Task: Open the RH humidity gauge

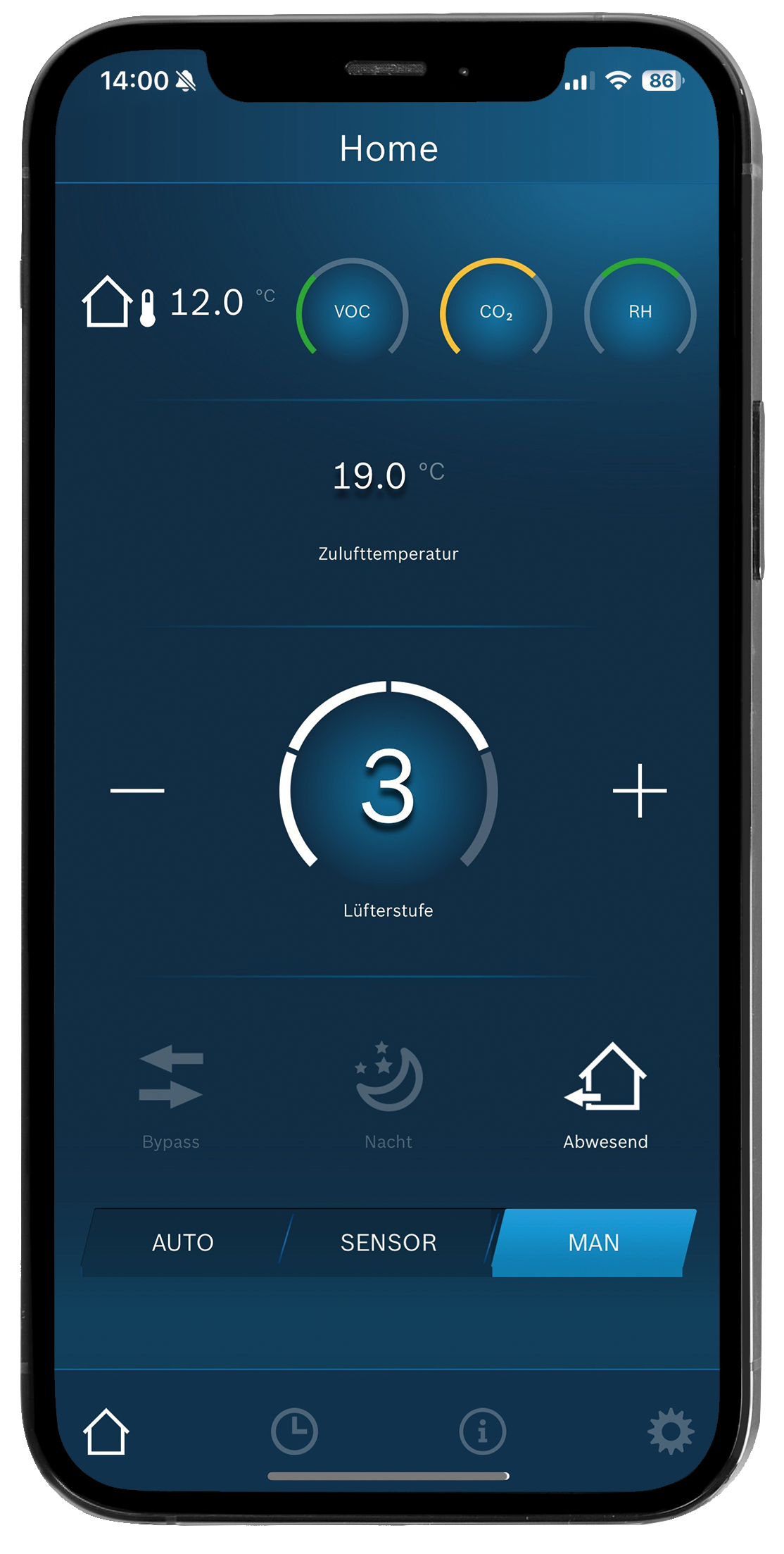Action: (640, 311)
